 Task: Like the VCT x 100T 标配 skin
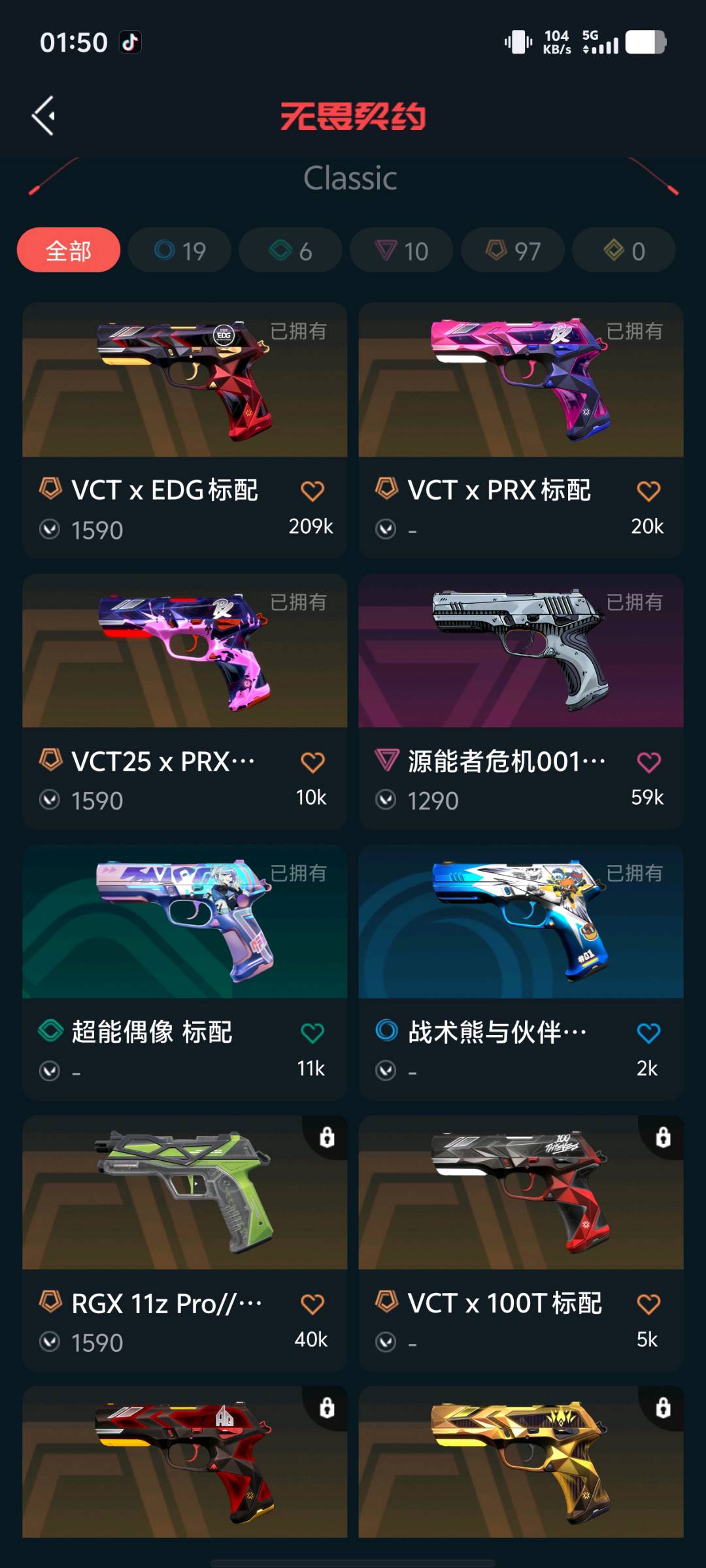pyautogui.click(x=648, y=1304)
